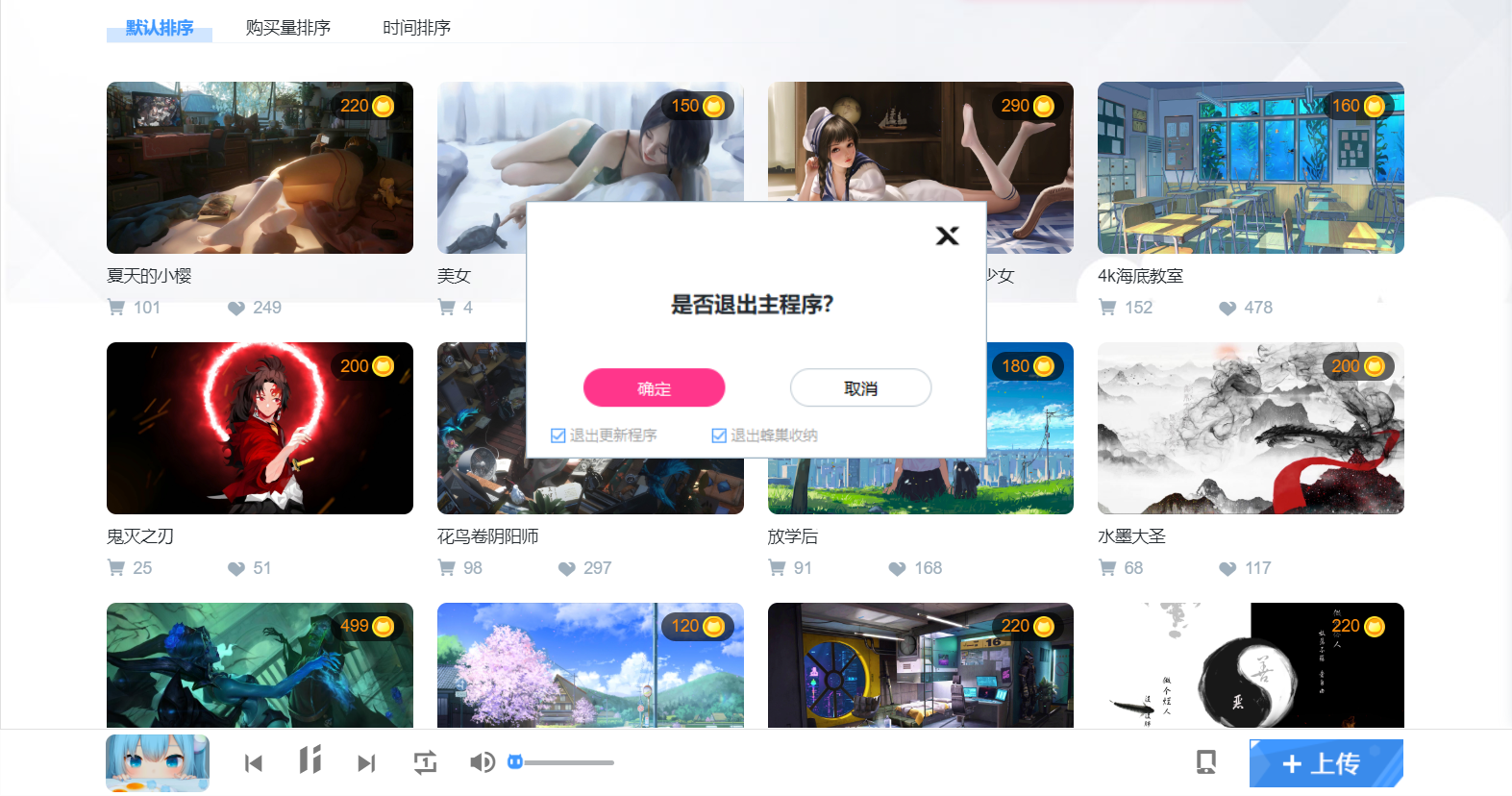
Task: Switch to the 时间排序 tab
Action: [416, 28]
